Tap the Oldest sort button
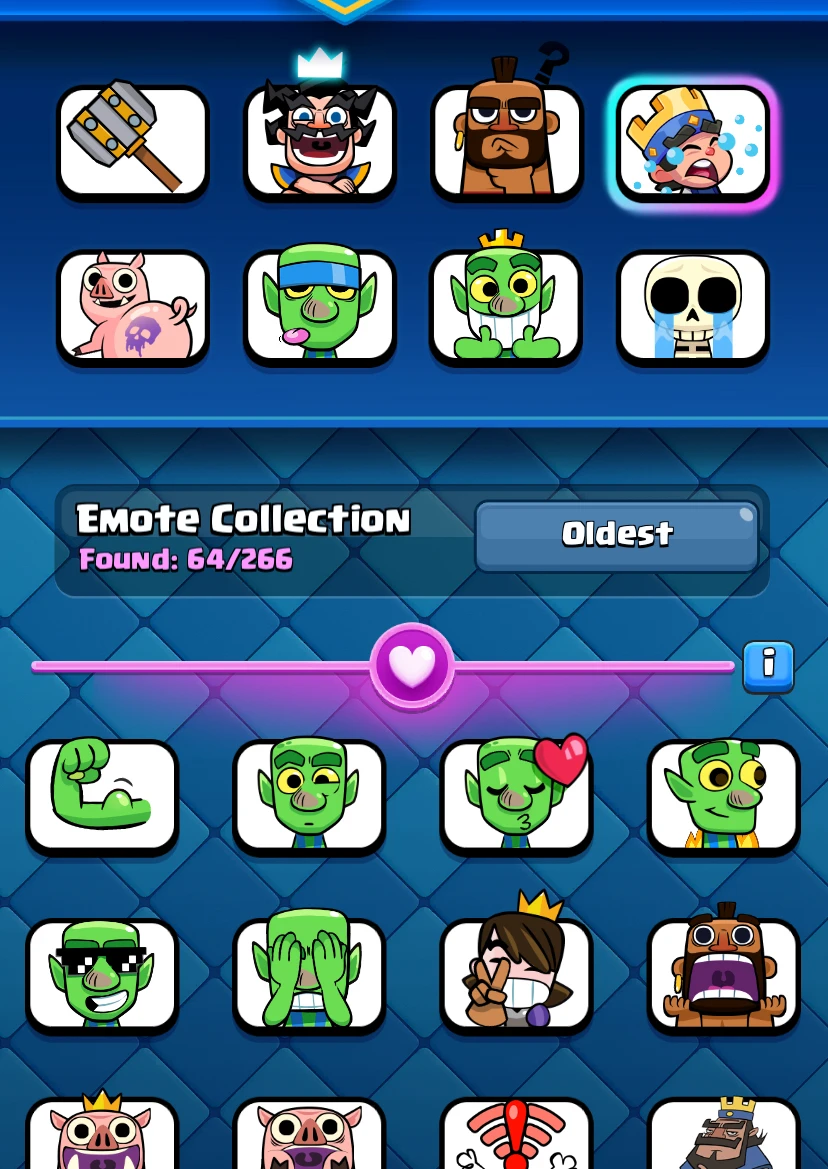828x1169 pixels. click(616, 535)
